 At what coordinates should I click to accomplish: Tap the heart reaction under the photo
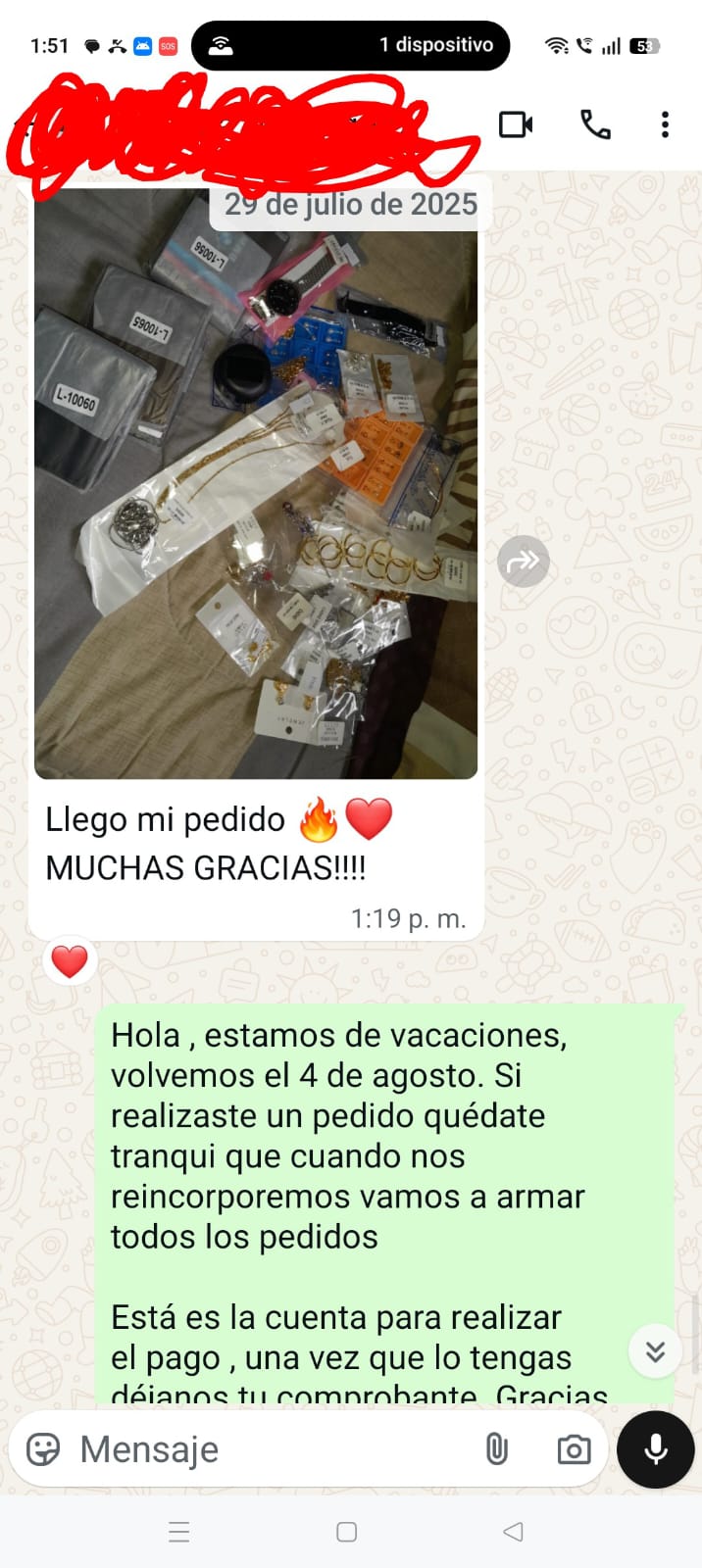click(x=70, y=961)
